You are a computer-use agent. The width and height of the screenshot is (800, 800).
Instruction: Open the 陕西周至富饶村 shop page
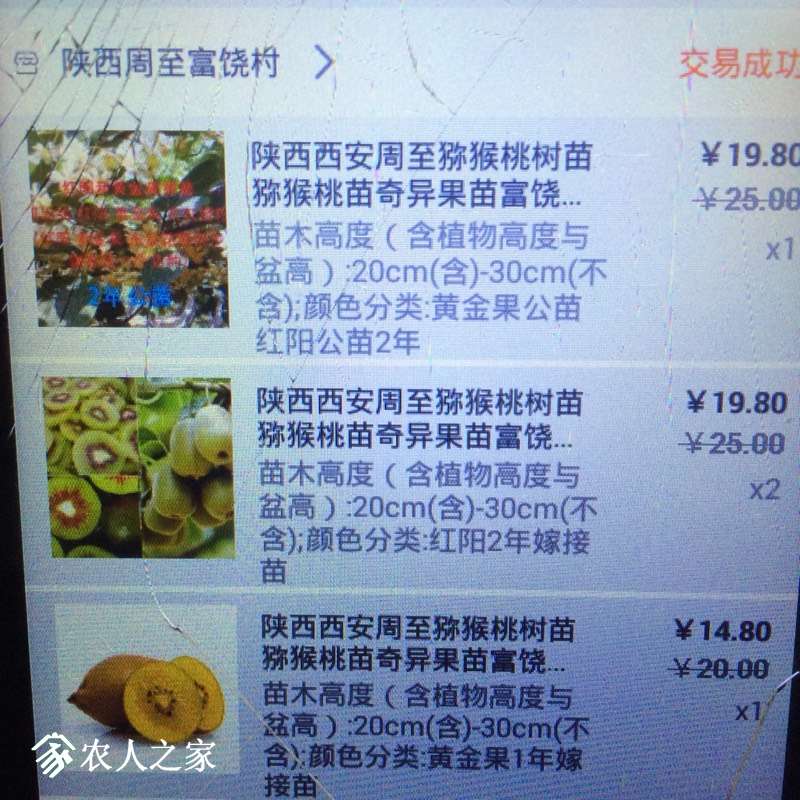click(x=170, y=64)
